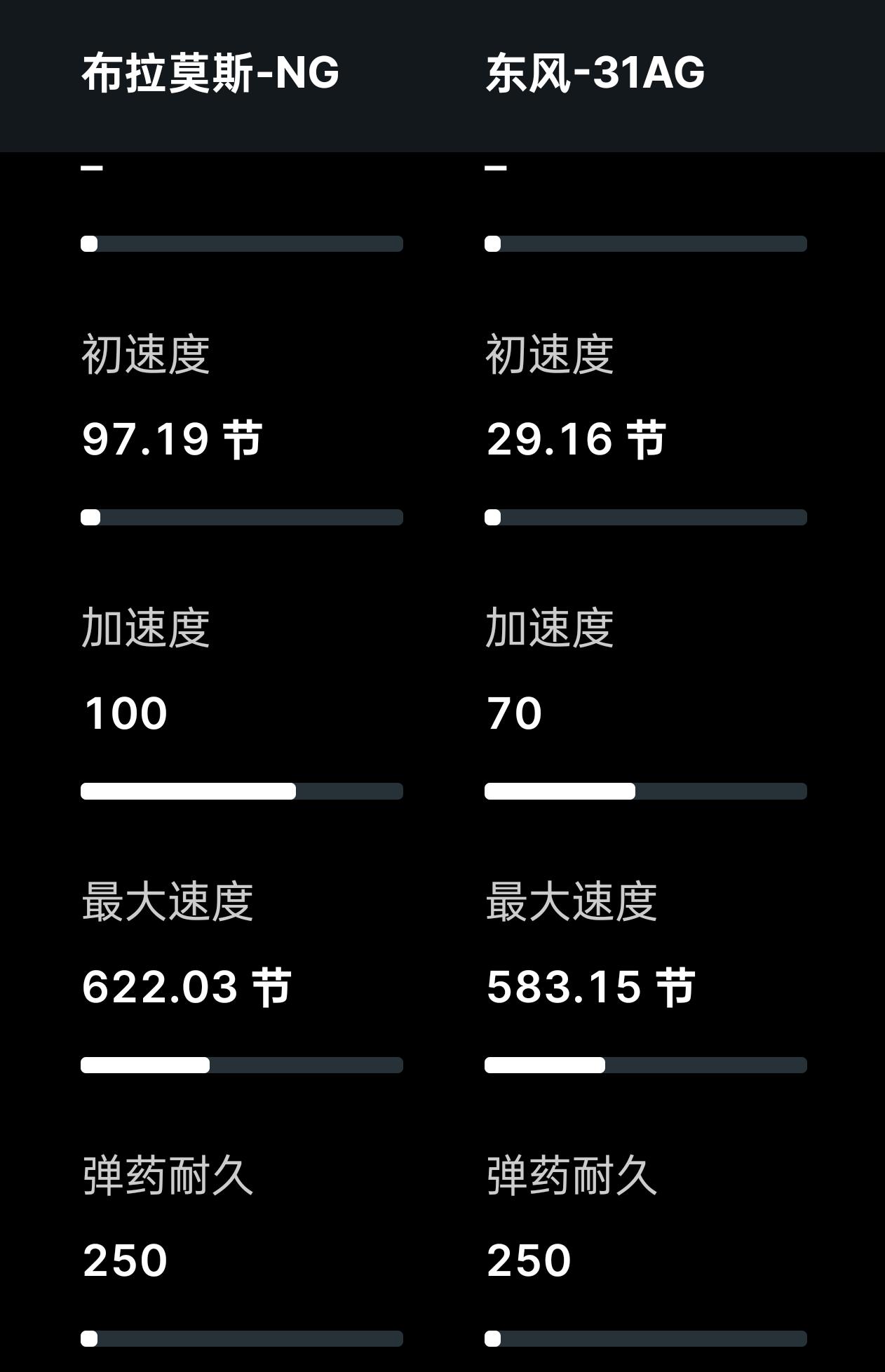Select the 622.03 节 max speed value
The image size is (885, 1372).
coord(187,986)
